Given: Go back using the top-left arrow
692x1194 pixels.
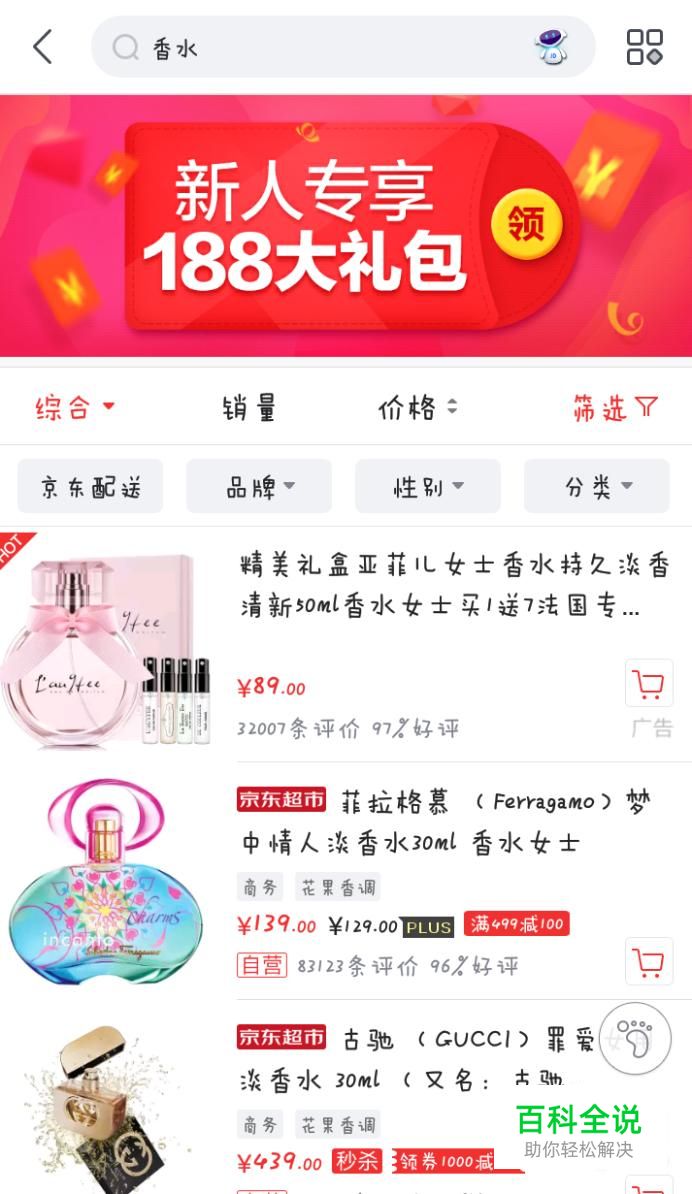Looking at the screenshot, I should pyautogui.click(x=42, y=47).
